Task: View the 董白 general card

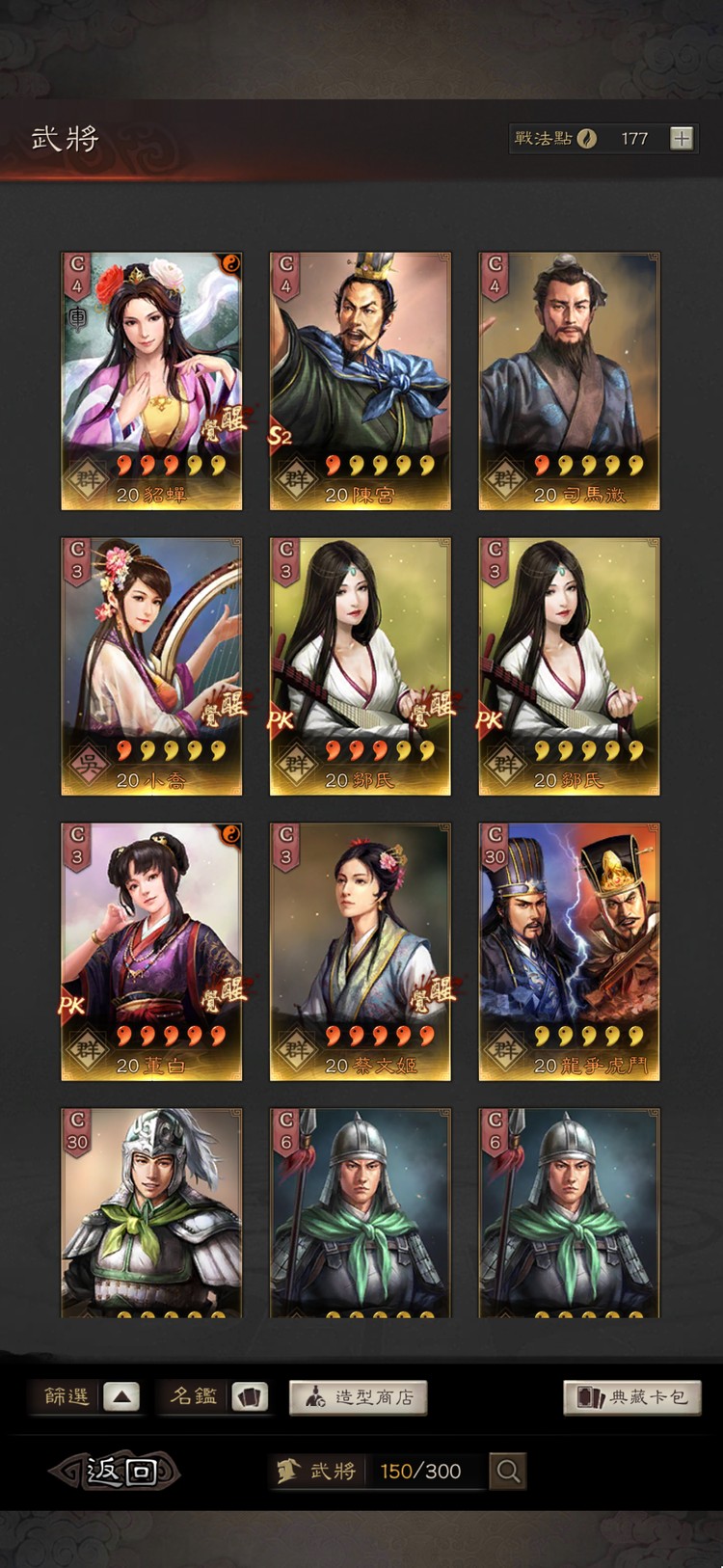Action: point(151,951)
